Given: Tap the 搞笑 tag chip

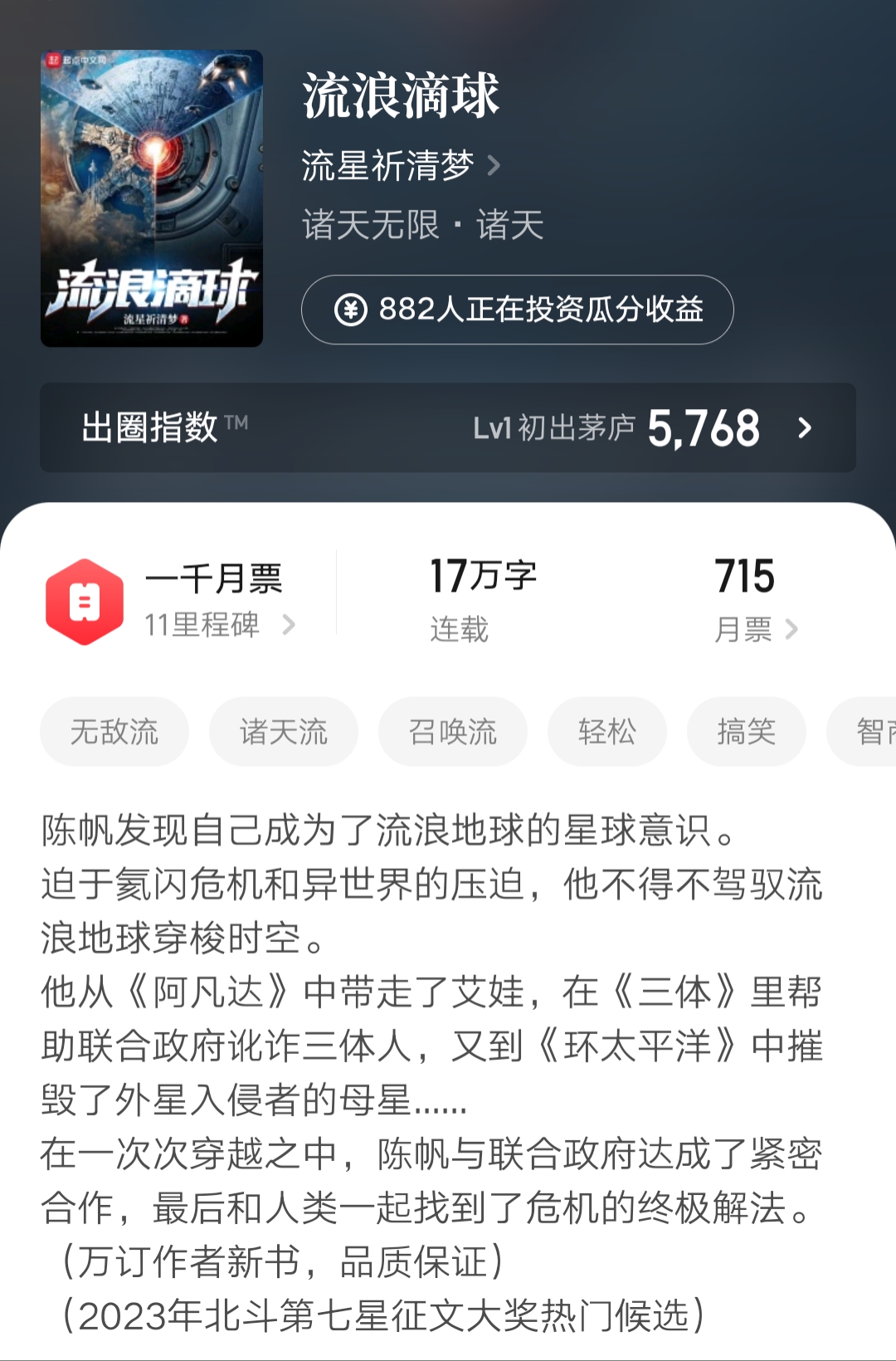Looking at the screenshot, I should point(746,731).
